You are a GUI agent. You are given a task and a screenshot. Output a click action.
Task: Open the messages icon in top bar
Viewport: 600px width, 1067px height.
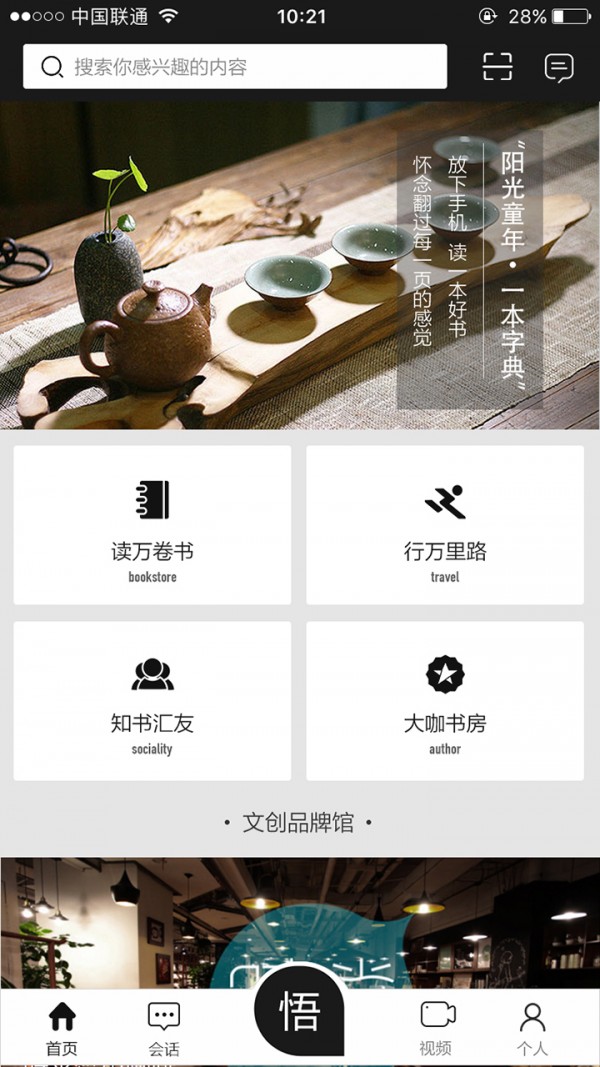coord(558,67)
